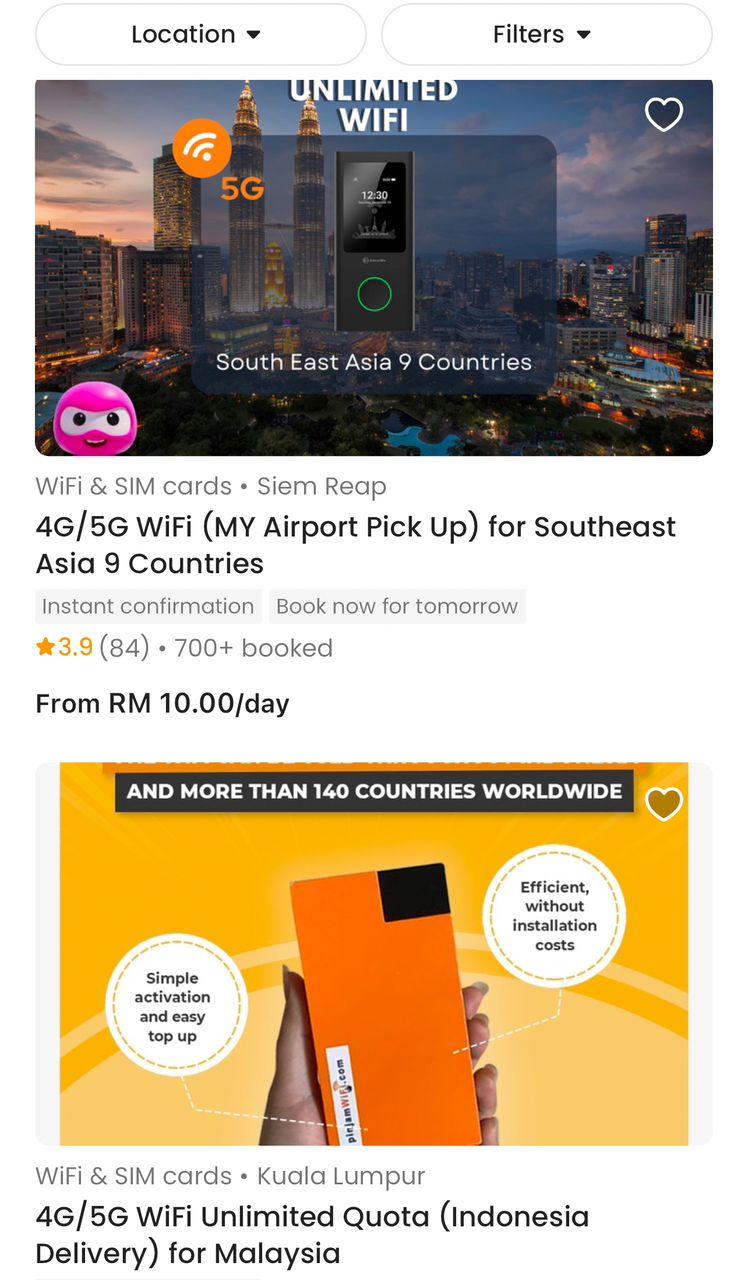Screen dimensions: 748x1280
Task: Open the WiFi Unlimited Quota Indonesia Delivery listing
Action: [312, 1234]
